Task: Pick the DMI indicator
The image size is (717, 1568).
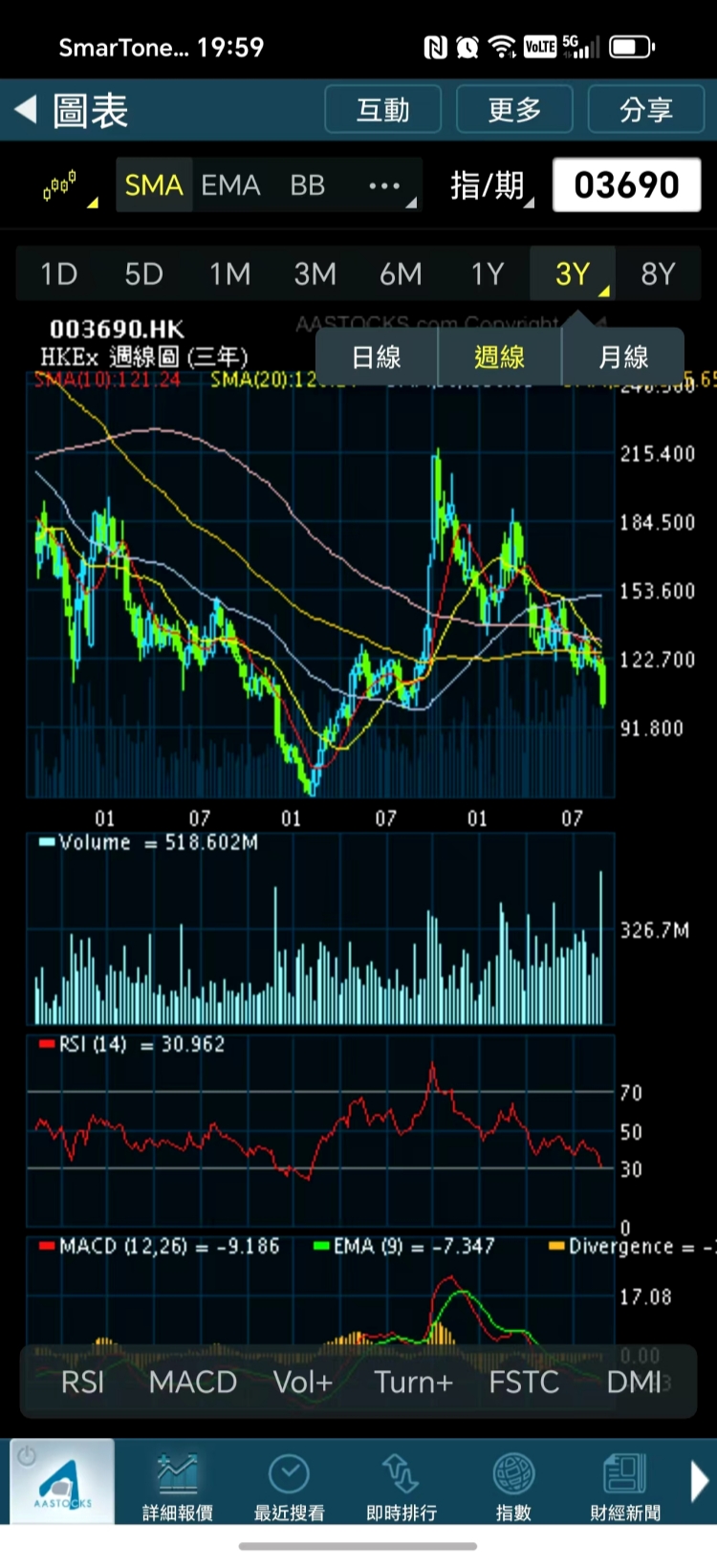Action: point(633,1382)
